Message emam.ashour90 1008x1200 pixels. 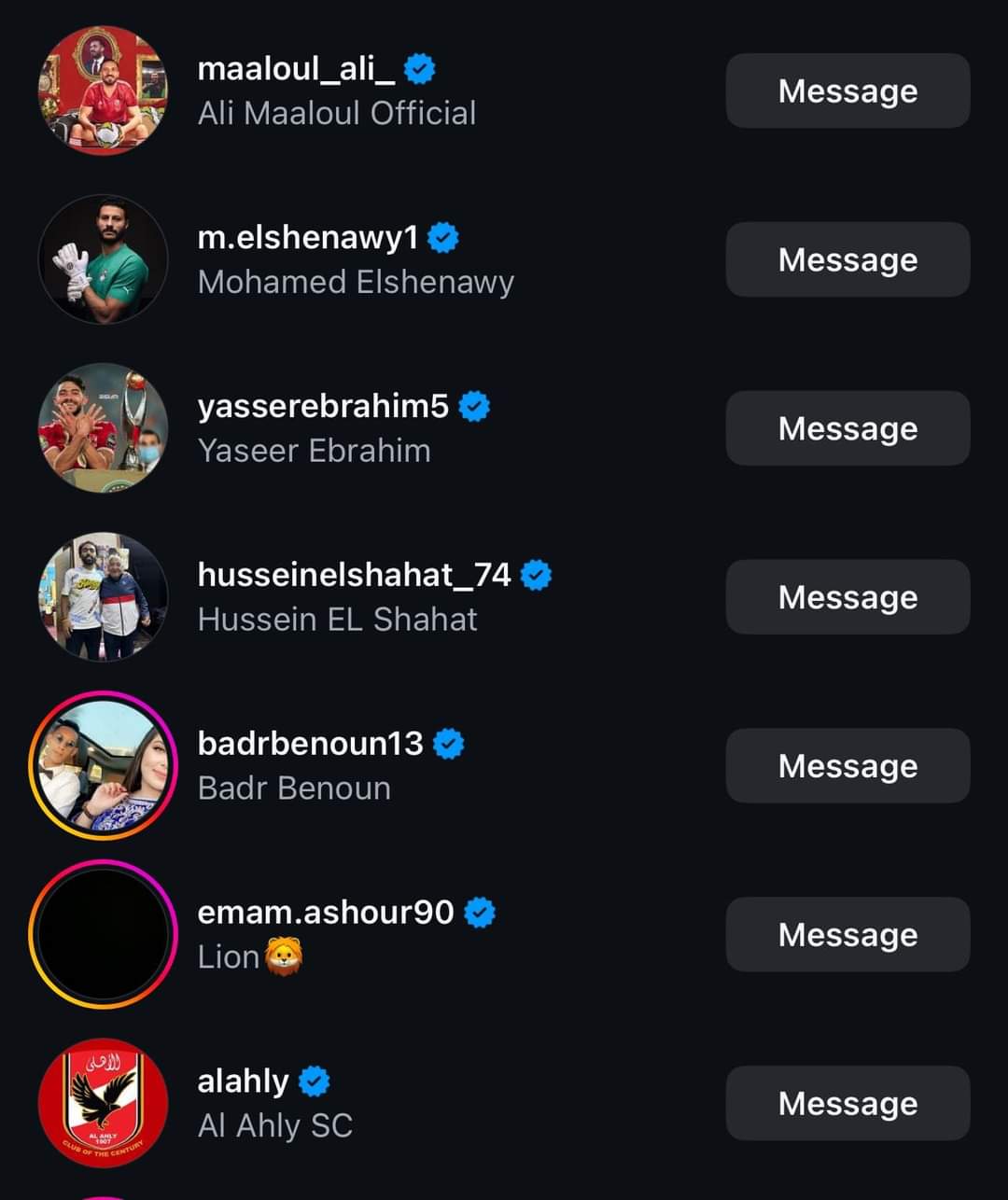[847, 935]
